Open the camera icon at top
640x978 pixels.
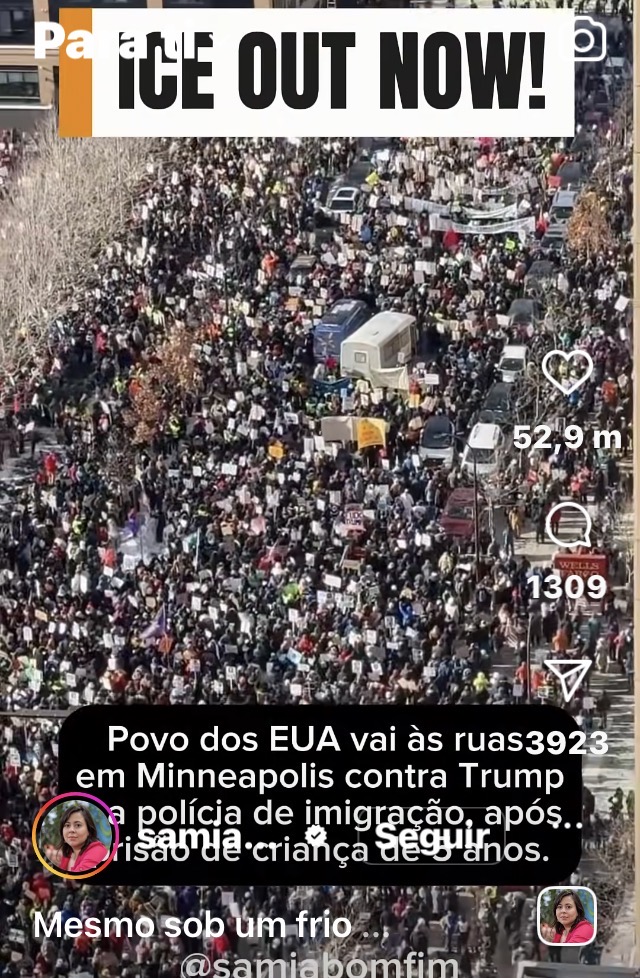pos(586,40)
